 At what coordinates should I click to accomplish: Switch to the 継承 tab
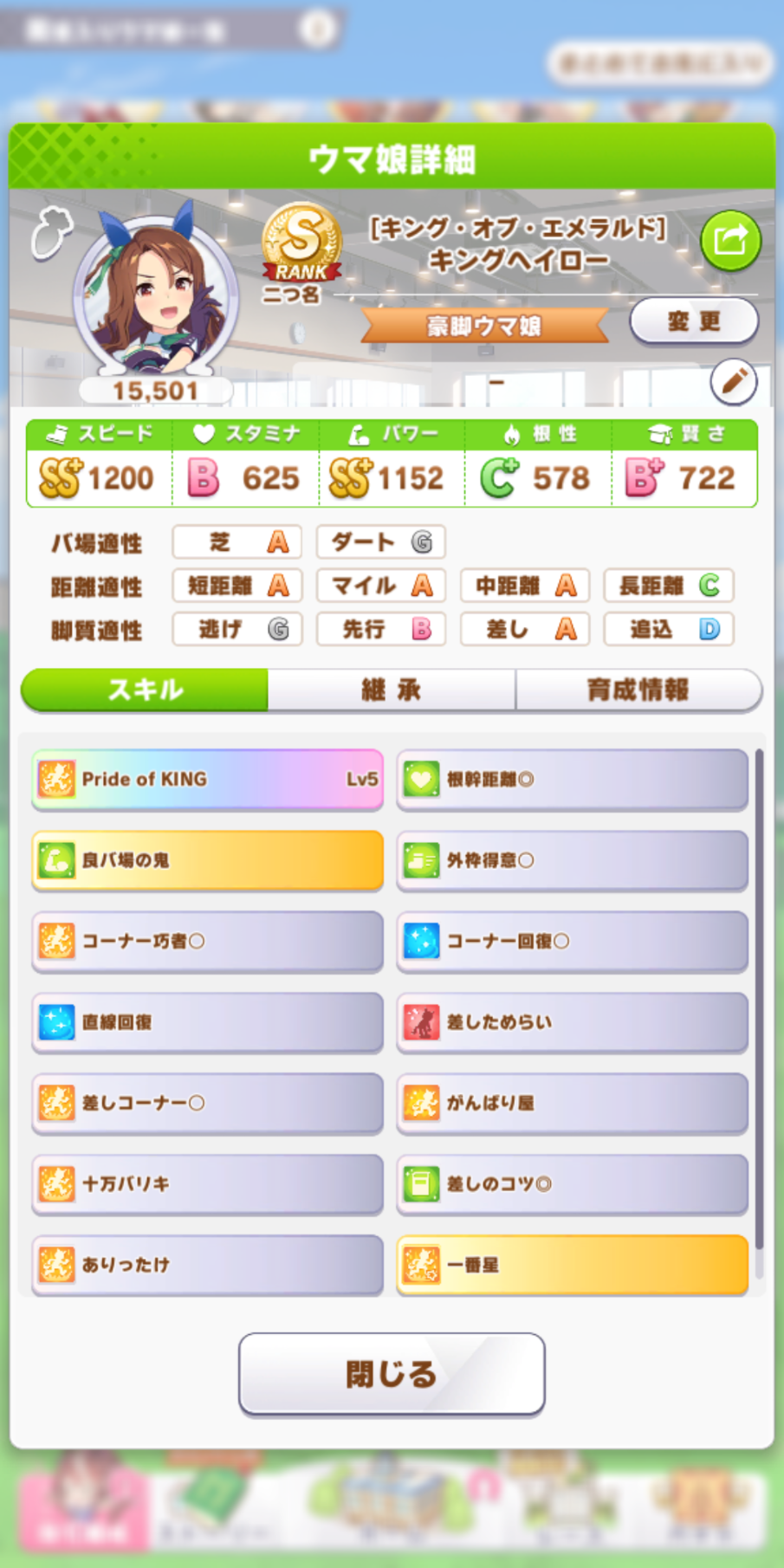tap(392, 690)
